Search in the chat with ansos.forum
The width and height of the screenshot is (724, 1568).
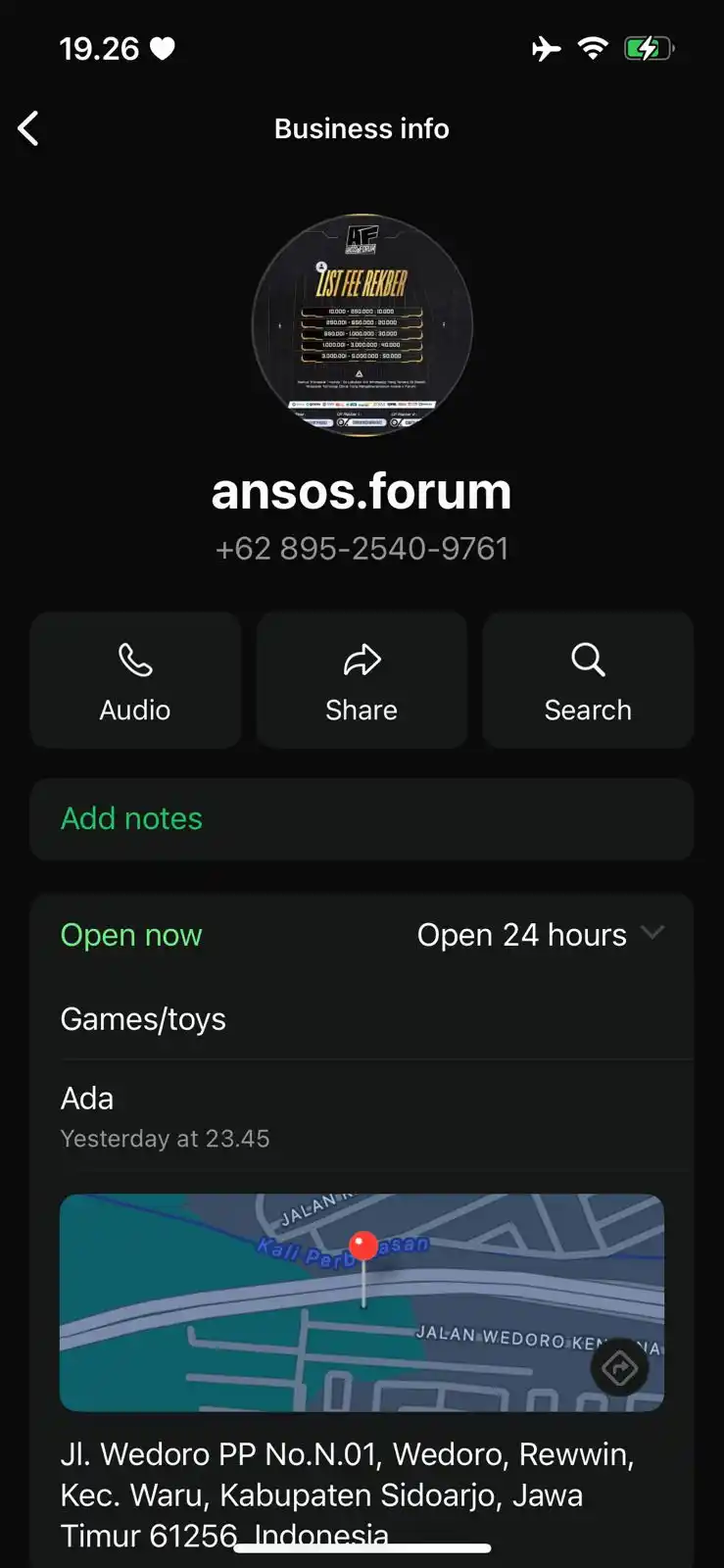click(588, 680)
